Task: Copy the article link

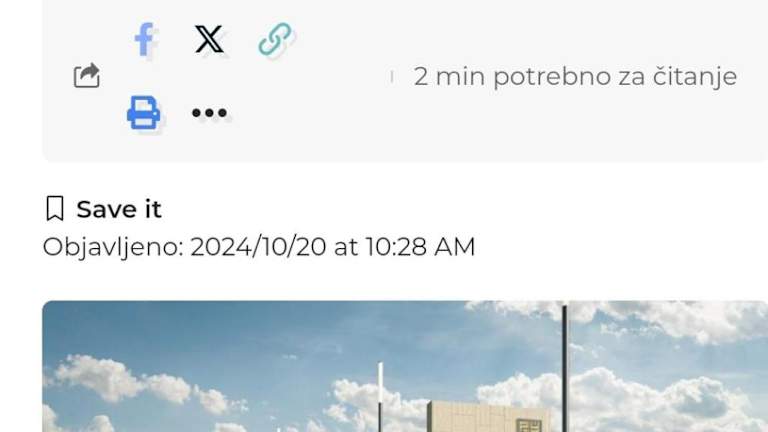Action: 275,40
